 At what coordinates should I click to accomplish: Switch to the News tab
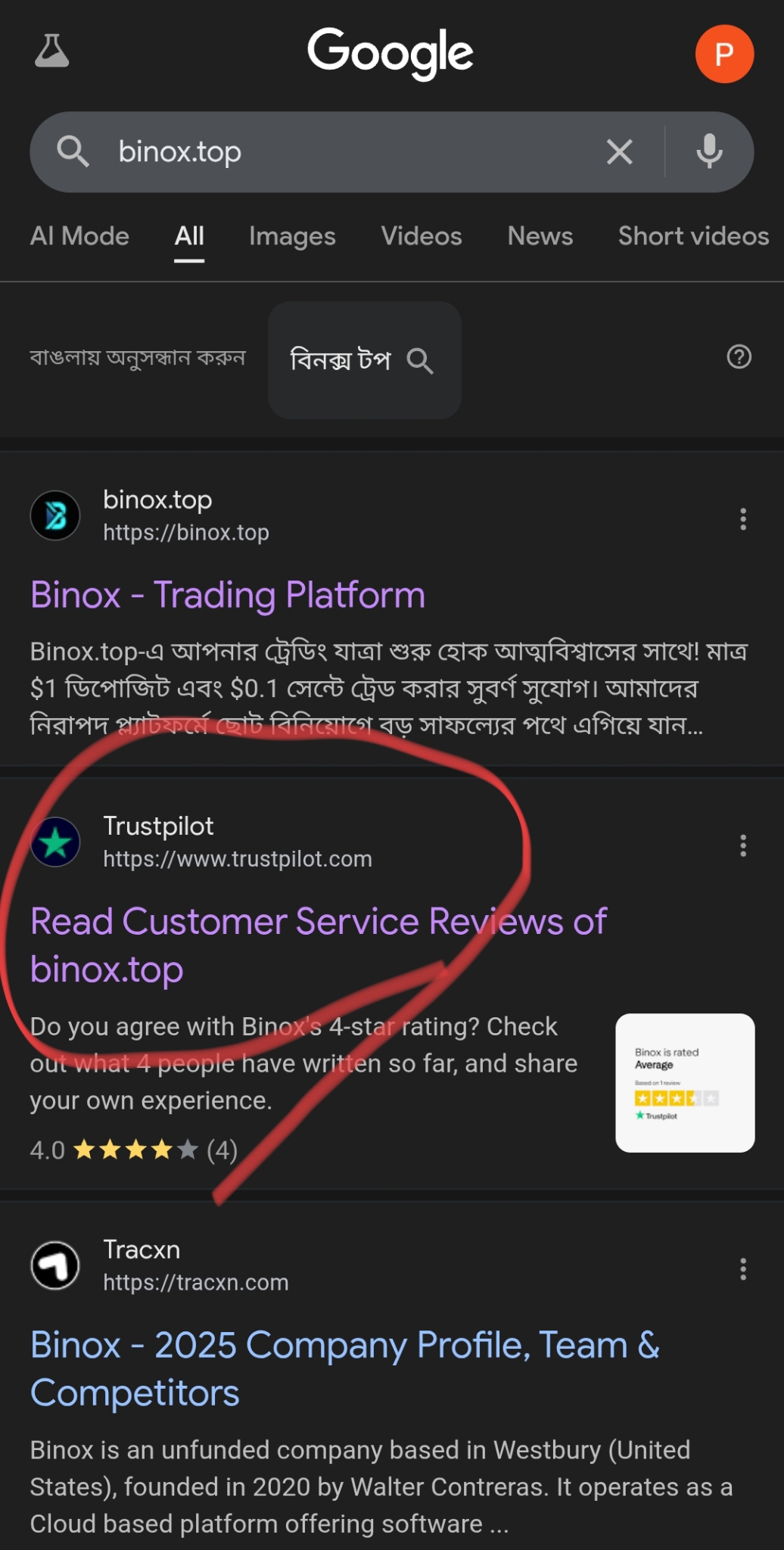click(540, 236)
